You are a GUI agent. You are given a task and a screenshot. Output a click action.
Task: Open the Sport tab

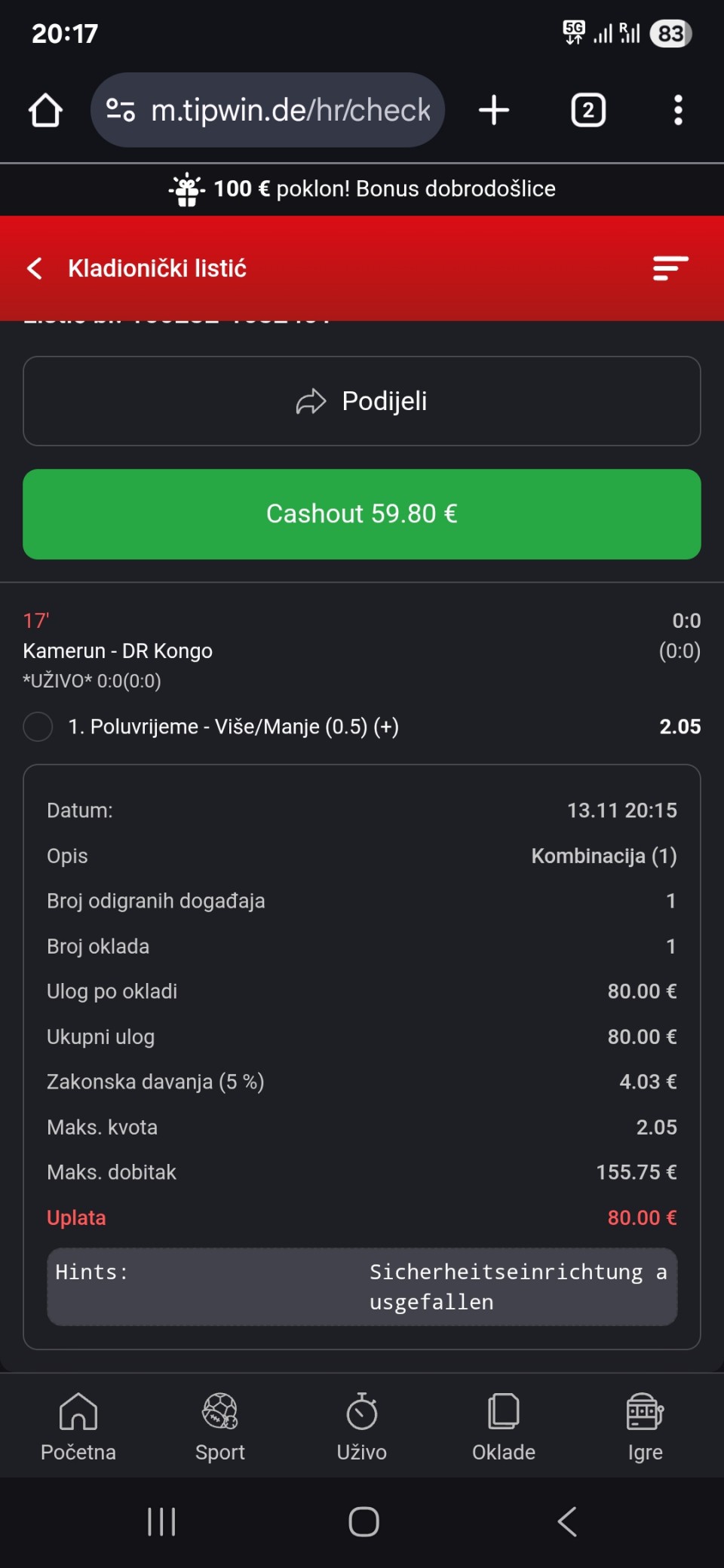click(220, 1426)
